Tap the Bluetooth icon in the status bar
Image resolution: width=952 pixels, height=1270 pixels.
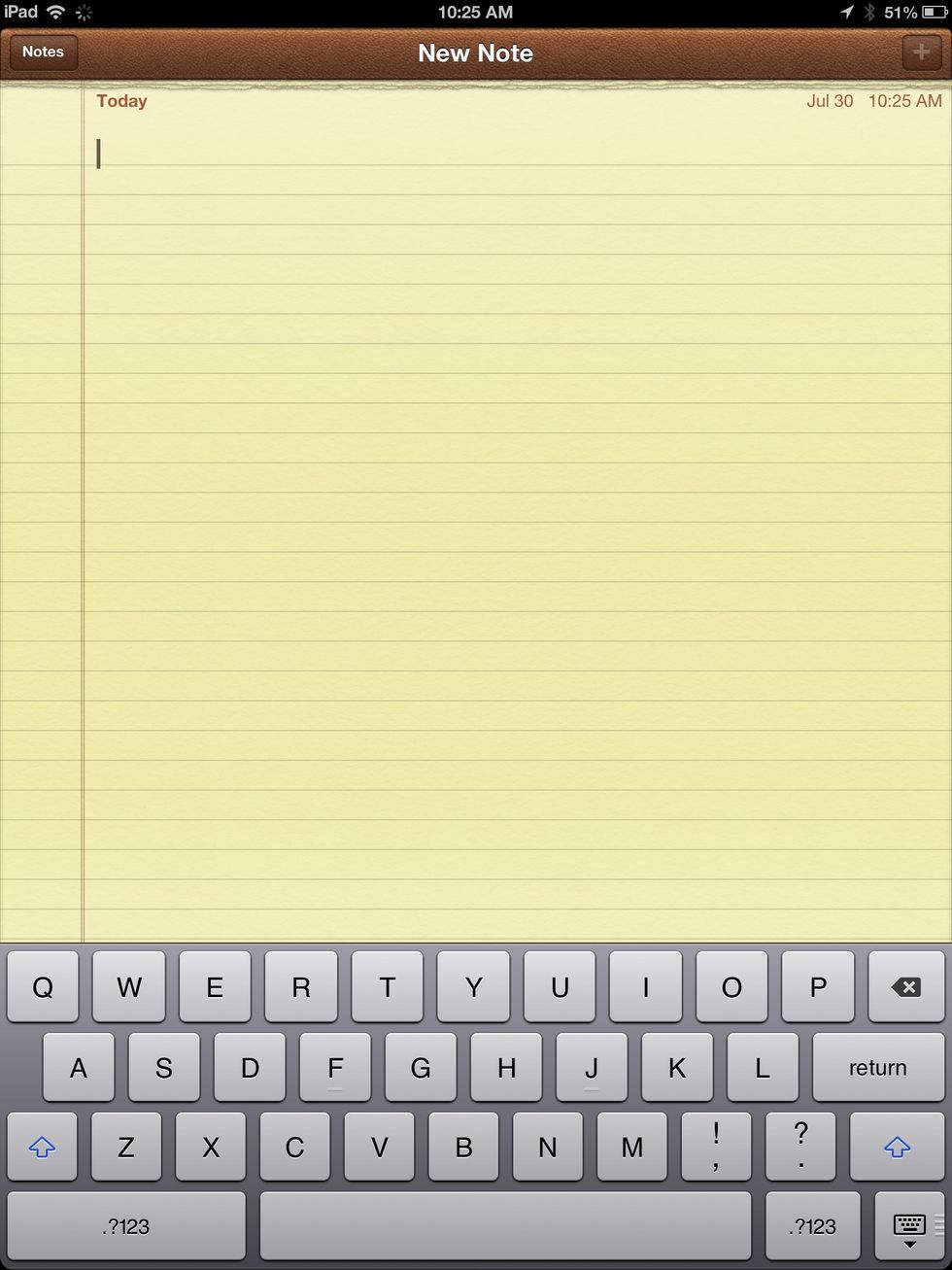(x=871, y=13)
